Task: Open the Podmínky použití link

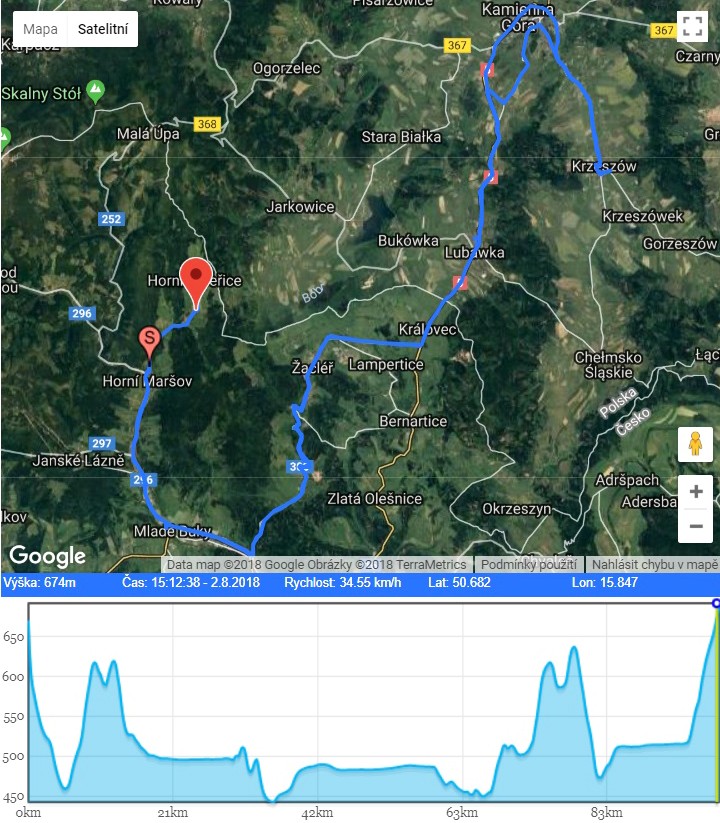Action: [528, 565]
